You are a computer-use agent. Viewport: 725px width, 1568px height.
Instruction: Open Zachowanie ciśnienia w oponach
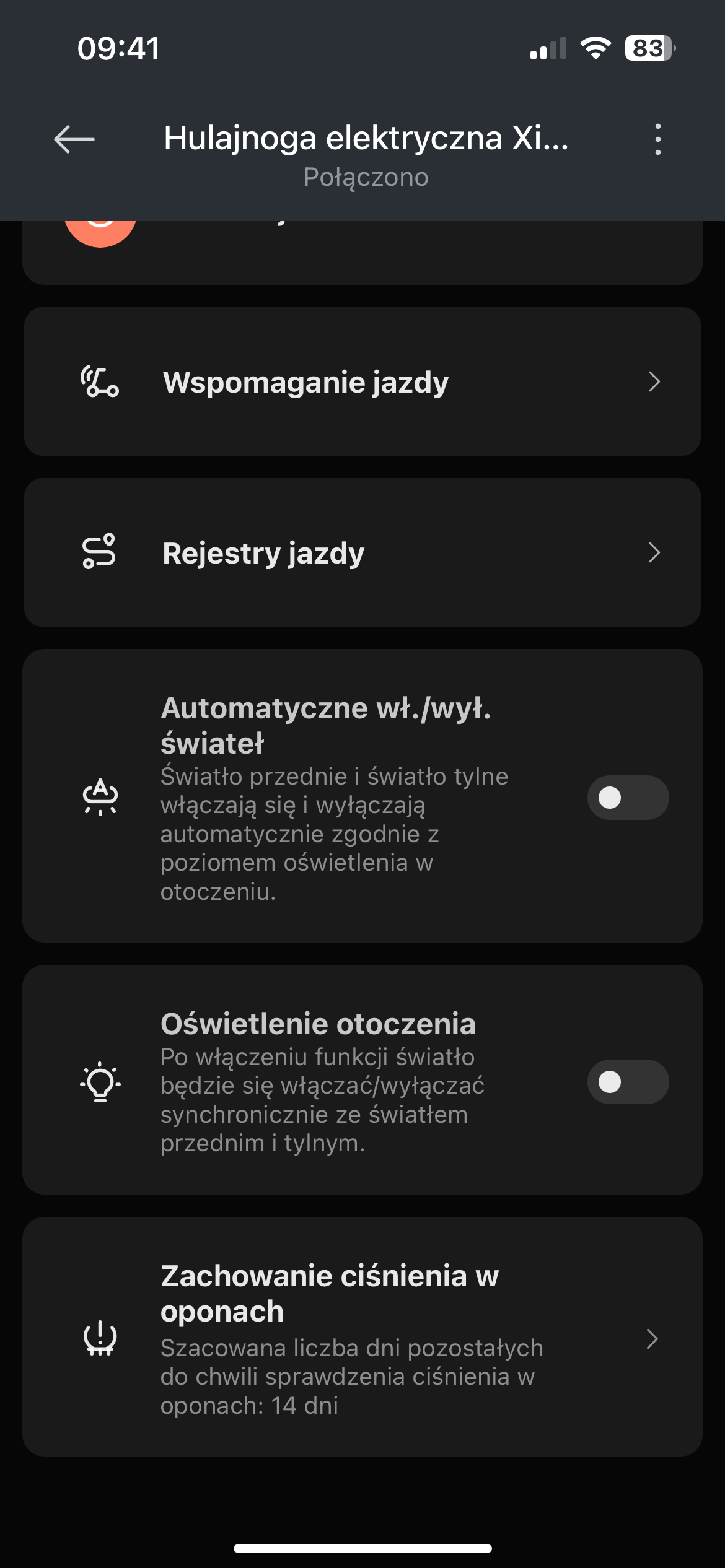pos(362,1336)
